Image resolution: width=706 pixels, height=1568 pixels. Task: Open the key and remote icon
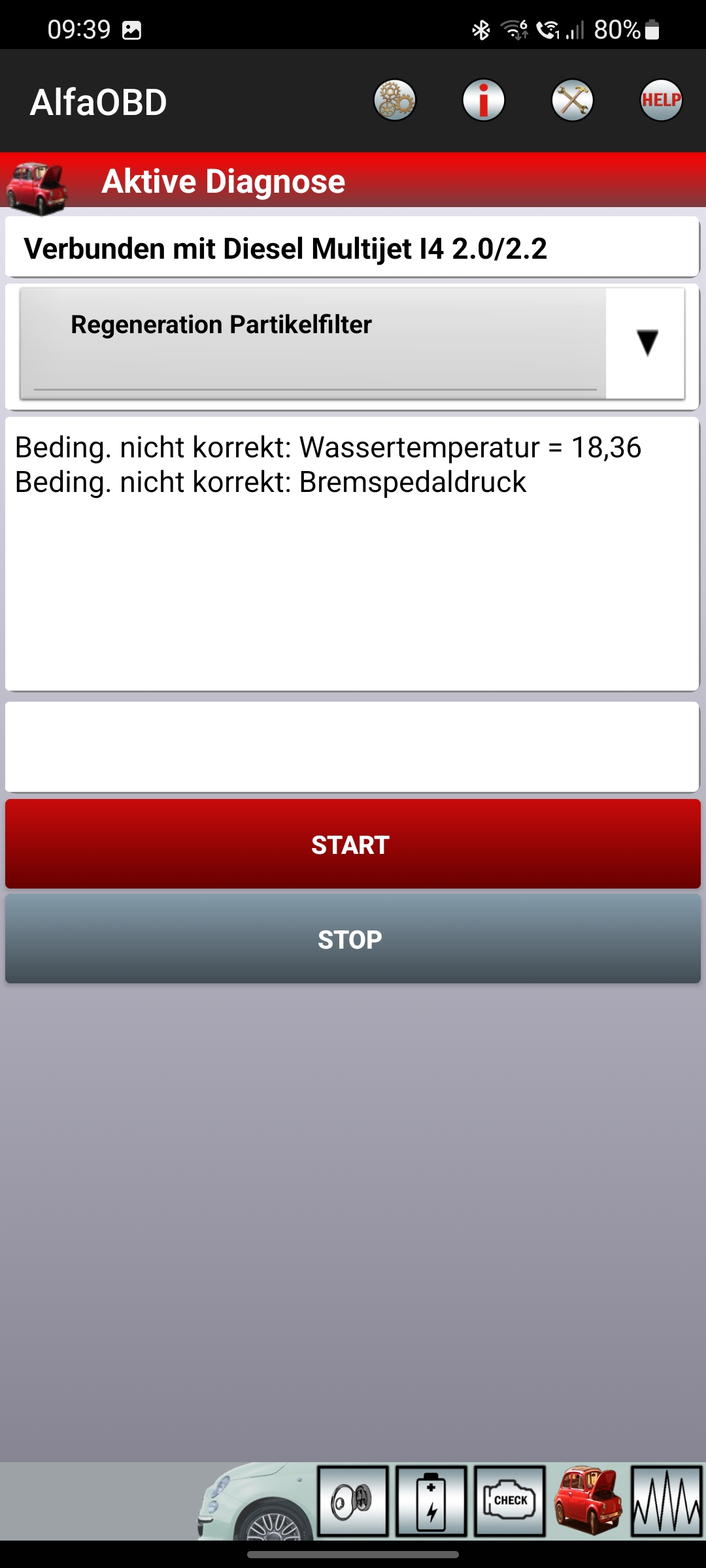353,1500
